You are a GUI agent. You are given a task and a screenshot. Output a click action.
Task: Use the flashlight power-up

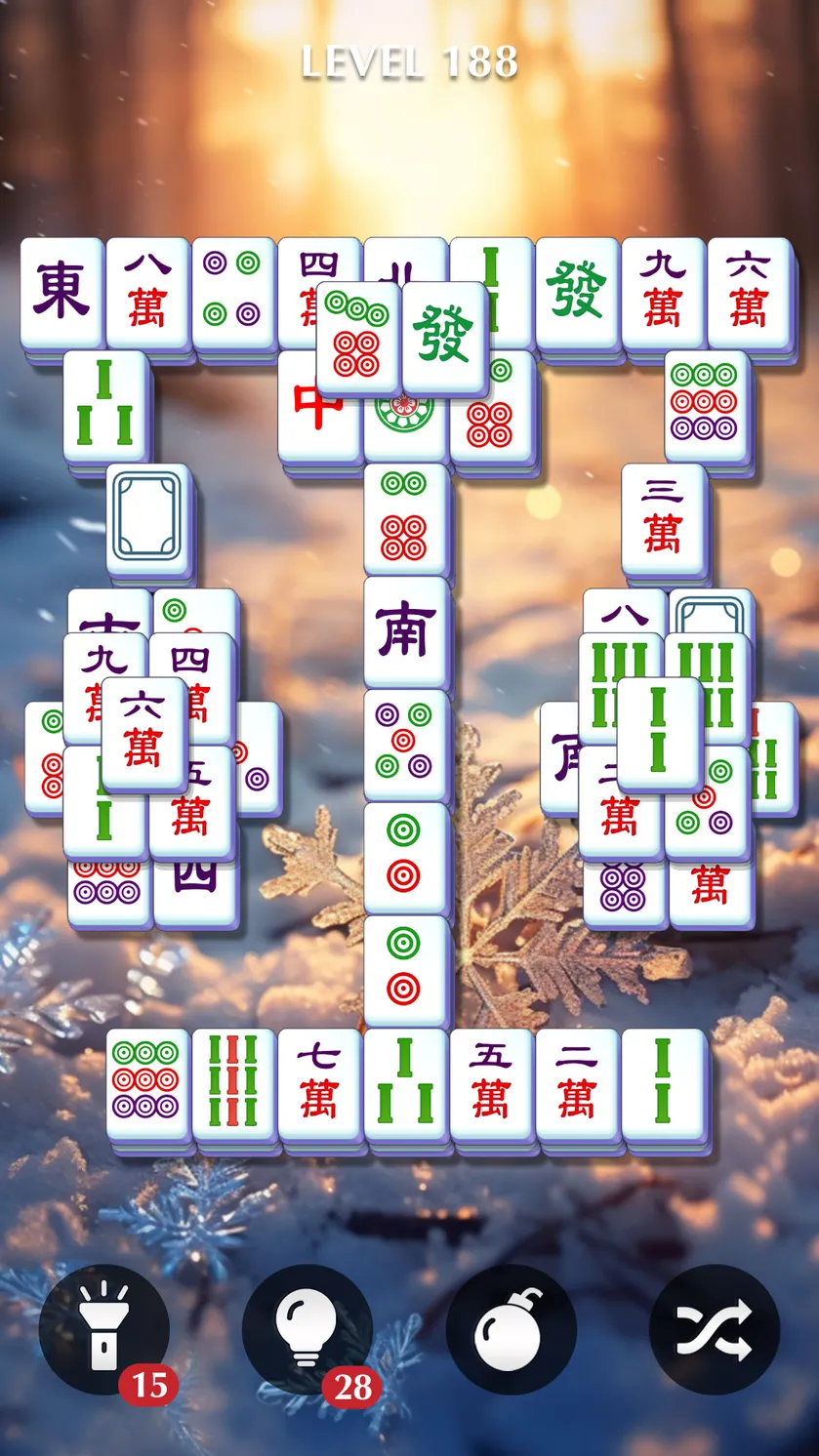(x=103, y=1329)
